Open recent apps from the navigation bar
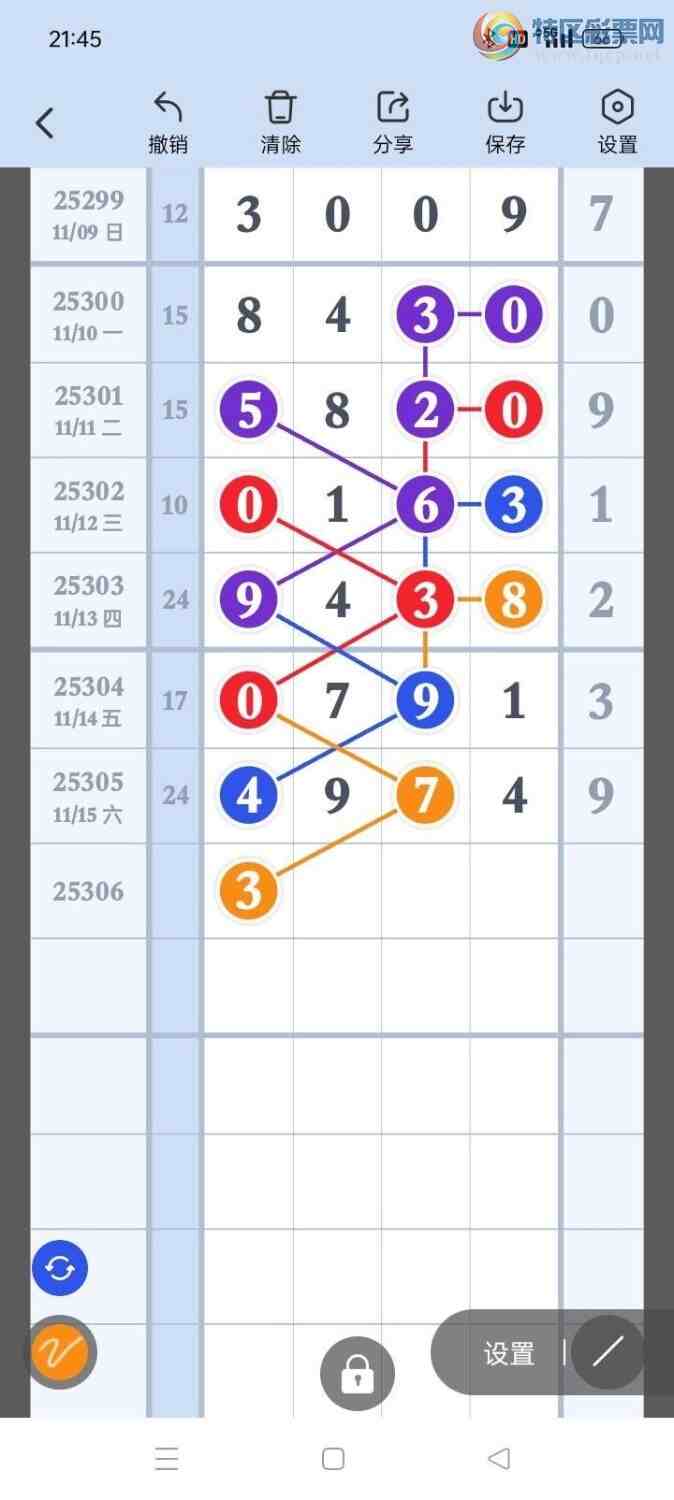This screenshot has height=1500, width=674. point(167,1459)
